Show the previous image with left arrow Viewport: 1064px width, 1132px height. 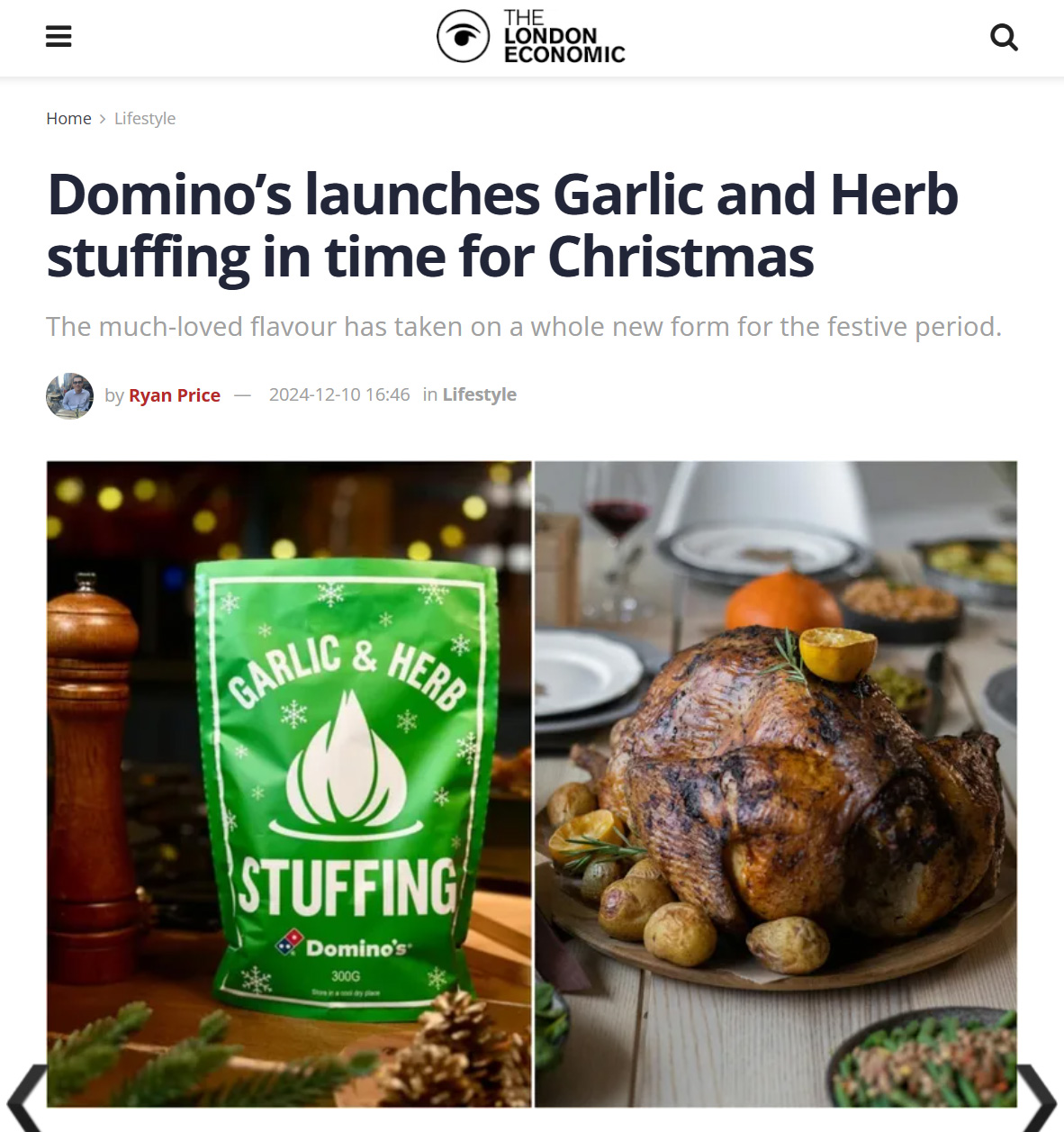click(x=25, y=1100)
